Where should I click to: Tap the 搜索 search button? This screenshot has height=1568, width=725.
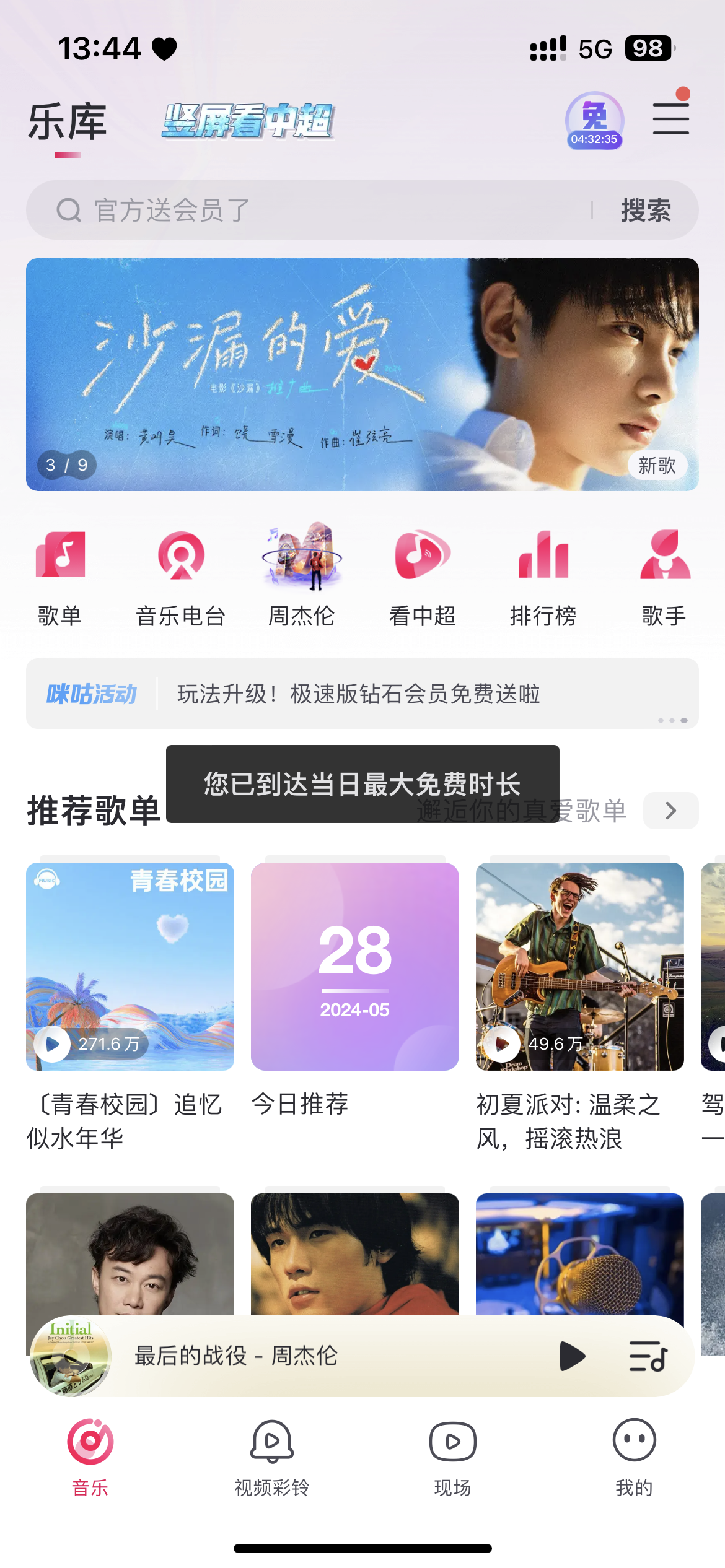pyautogui.click(x=645, y=209)
